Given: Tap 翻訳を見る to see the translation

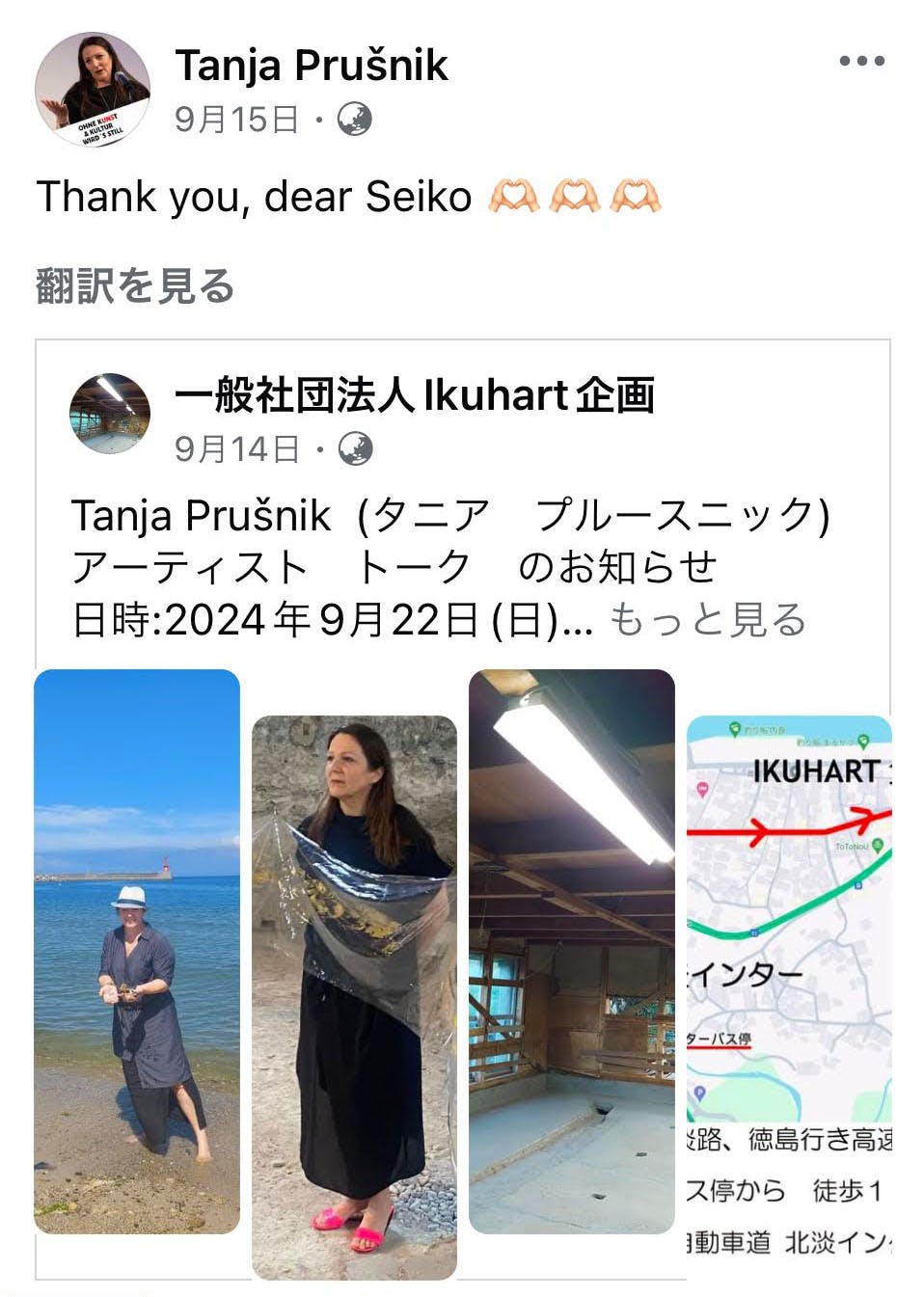Looking at the screenshot, I should click(135, 285).
